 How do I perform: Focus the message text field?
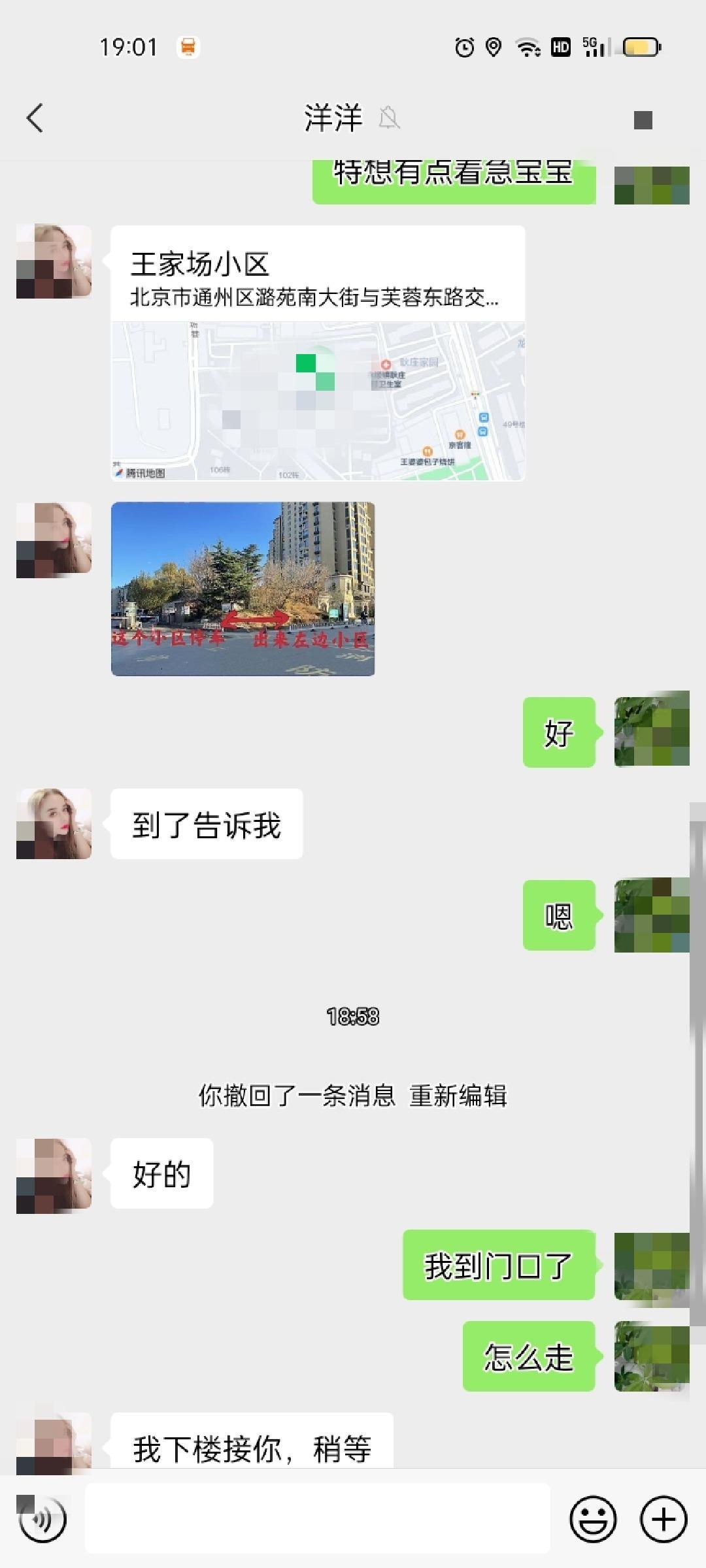coord(317,1518)
